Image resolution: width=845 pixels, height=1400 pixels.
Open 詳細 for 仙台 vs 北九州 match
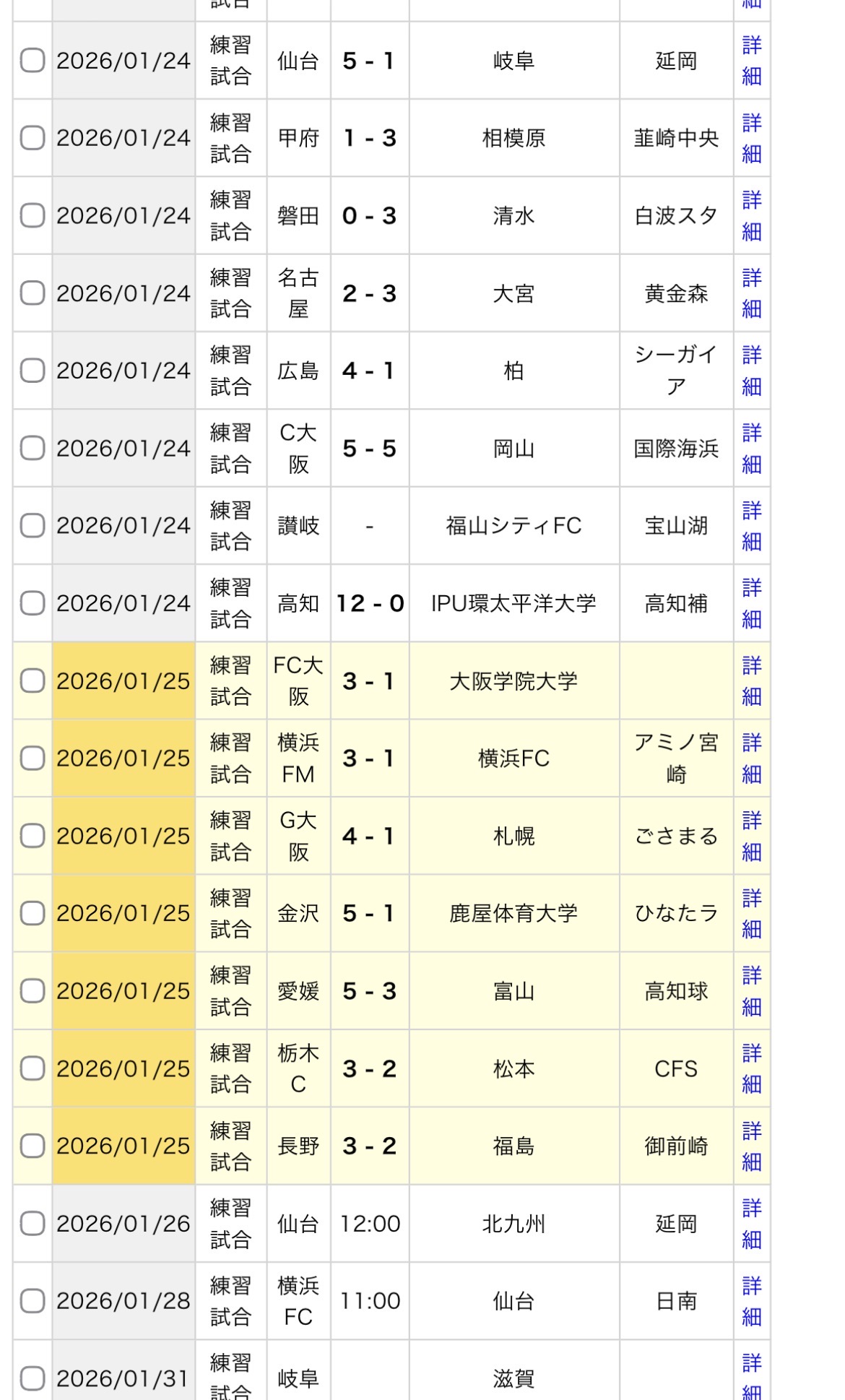751,1224
